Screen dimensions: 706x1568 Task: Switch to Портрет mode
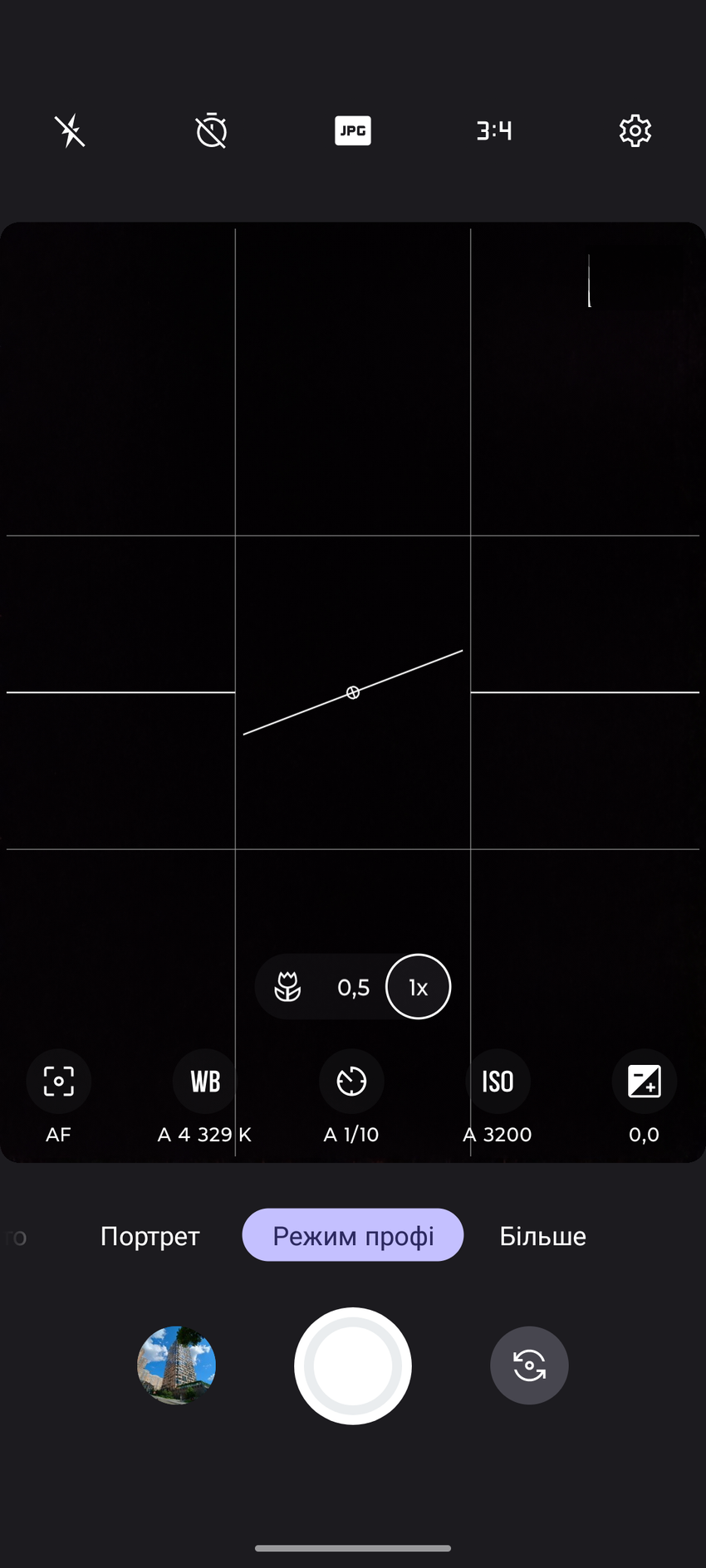150,1236
